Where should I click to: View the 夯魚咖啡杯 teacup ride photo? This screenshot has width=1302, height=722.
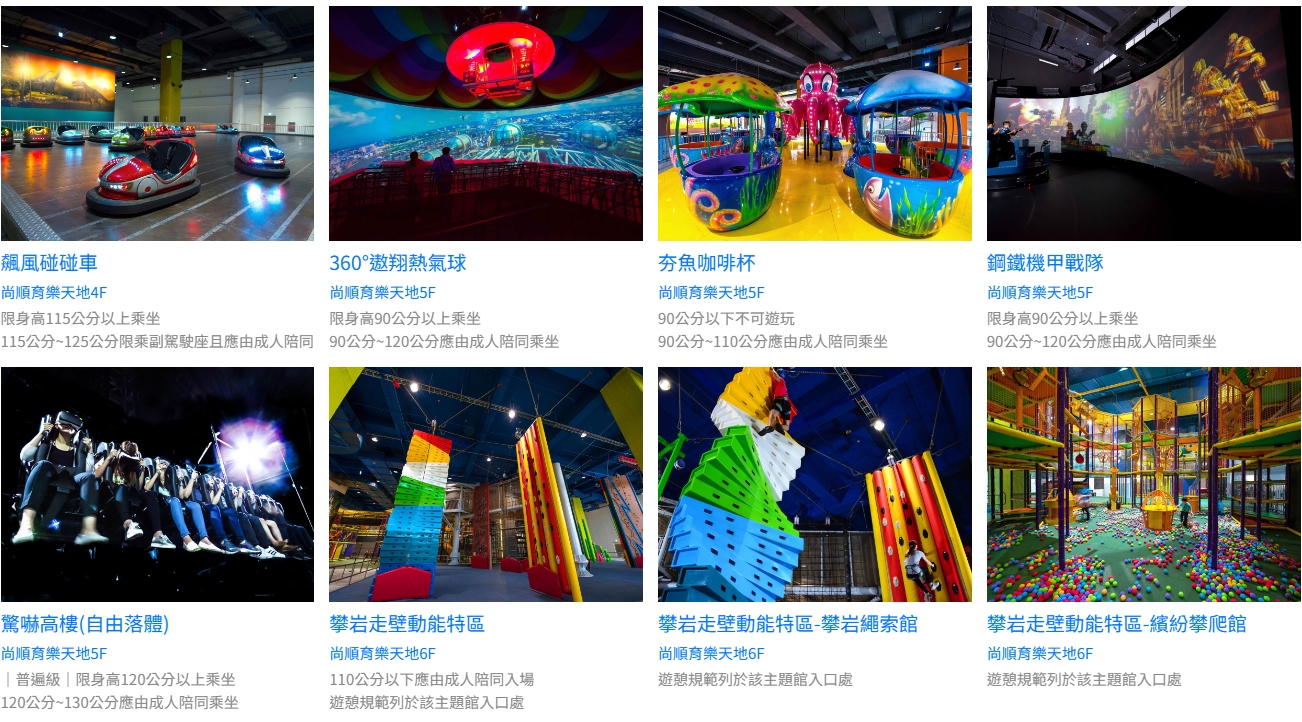(814, 123)
